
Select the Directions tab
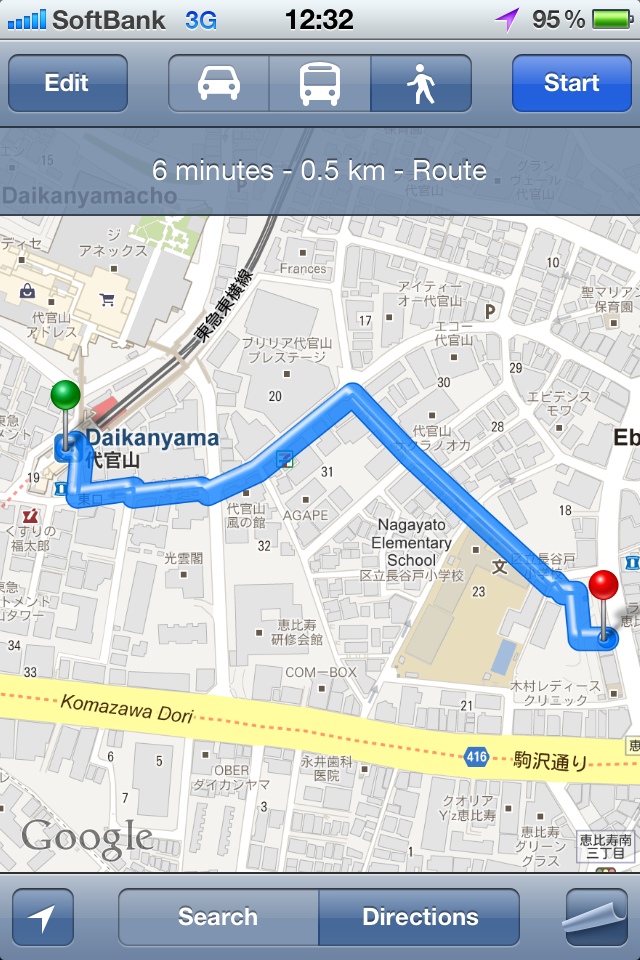(x=420, y=917)
